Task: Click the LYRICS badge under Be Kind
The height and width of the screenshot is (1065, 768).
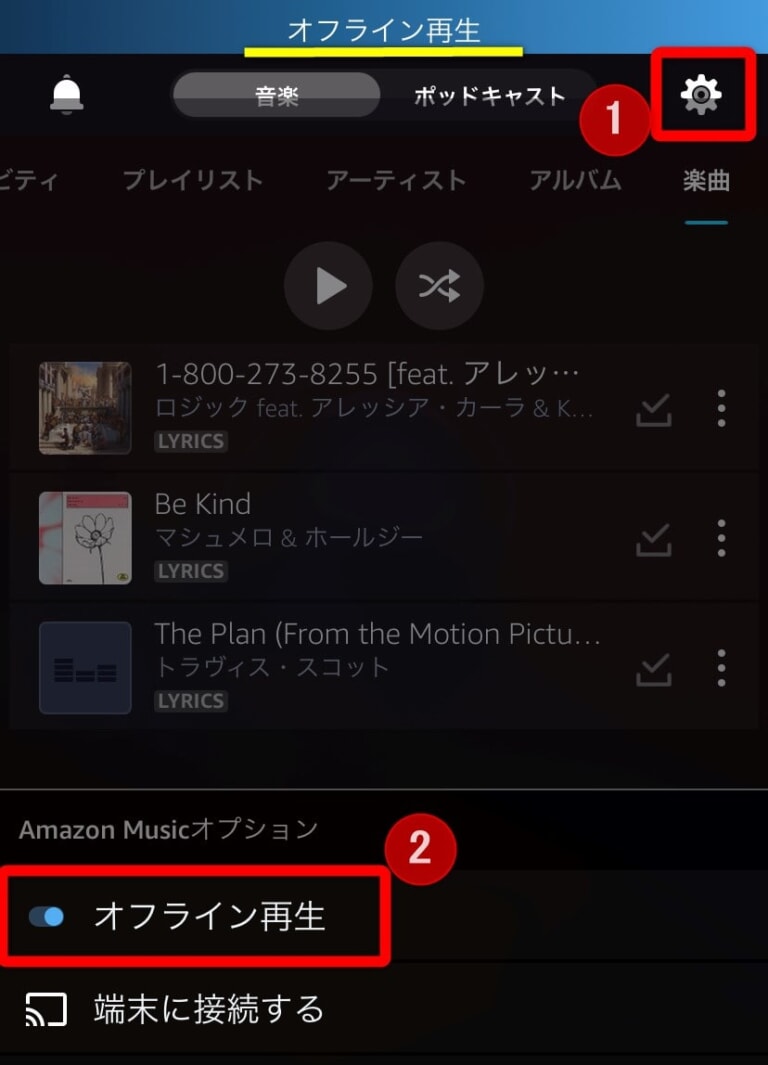Action: [190, 570]
